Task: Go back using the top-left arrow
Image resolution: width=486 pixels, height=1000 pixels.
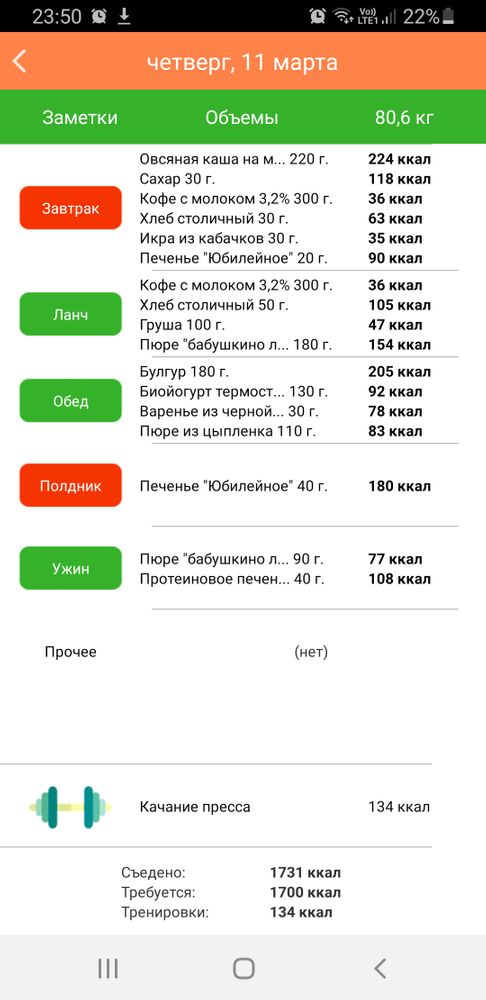Action: tap(20, 62)
